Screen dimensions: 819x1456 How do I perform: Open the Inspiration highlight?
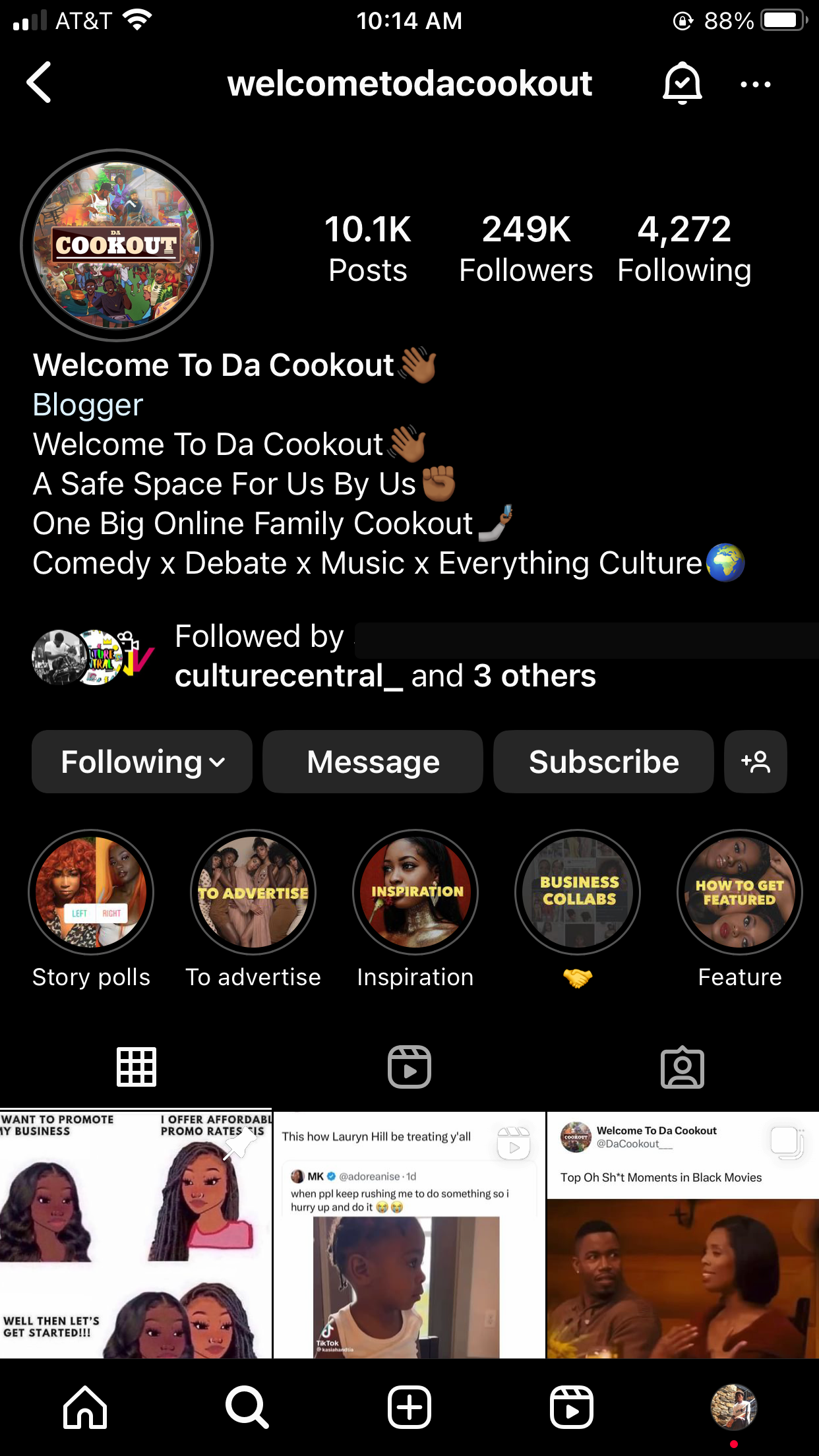pyautogui.click(x=415, y=892)
